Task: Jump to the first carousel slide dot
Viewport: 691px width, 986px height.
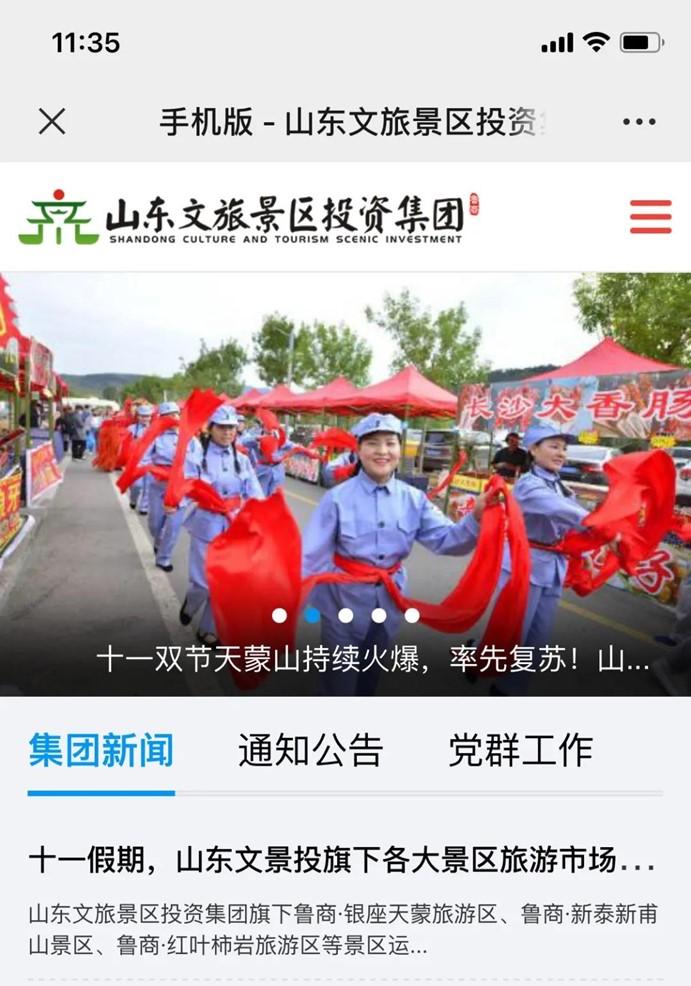Action: tap(279, 615)
